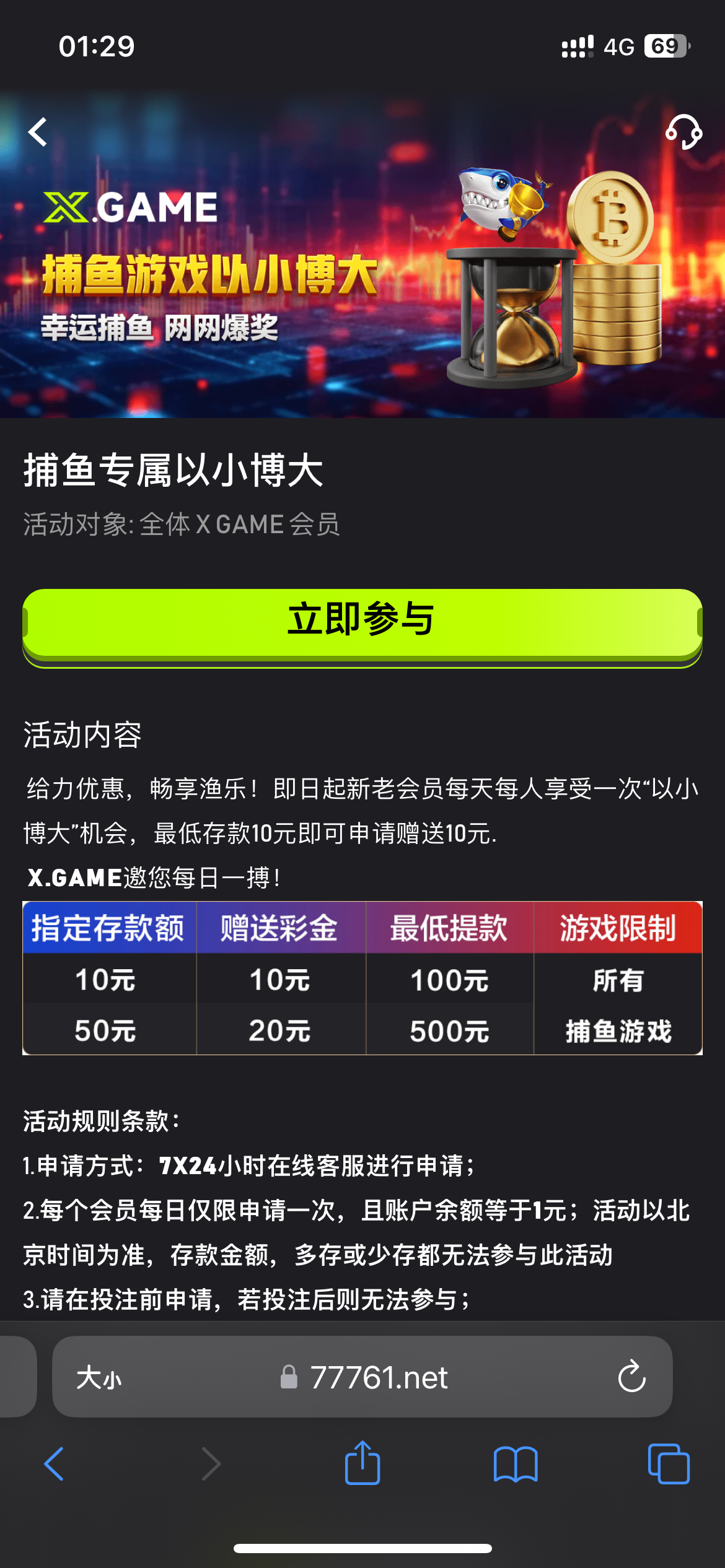Viewport: 725px width, 1568px height.
Task: Share this page
Action: click(x=362, y=1463)
